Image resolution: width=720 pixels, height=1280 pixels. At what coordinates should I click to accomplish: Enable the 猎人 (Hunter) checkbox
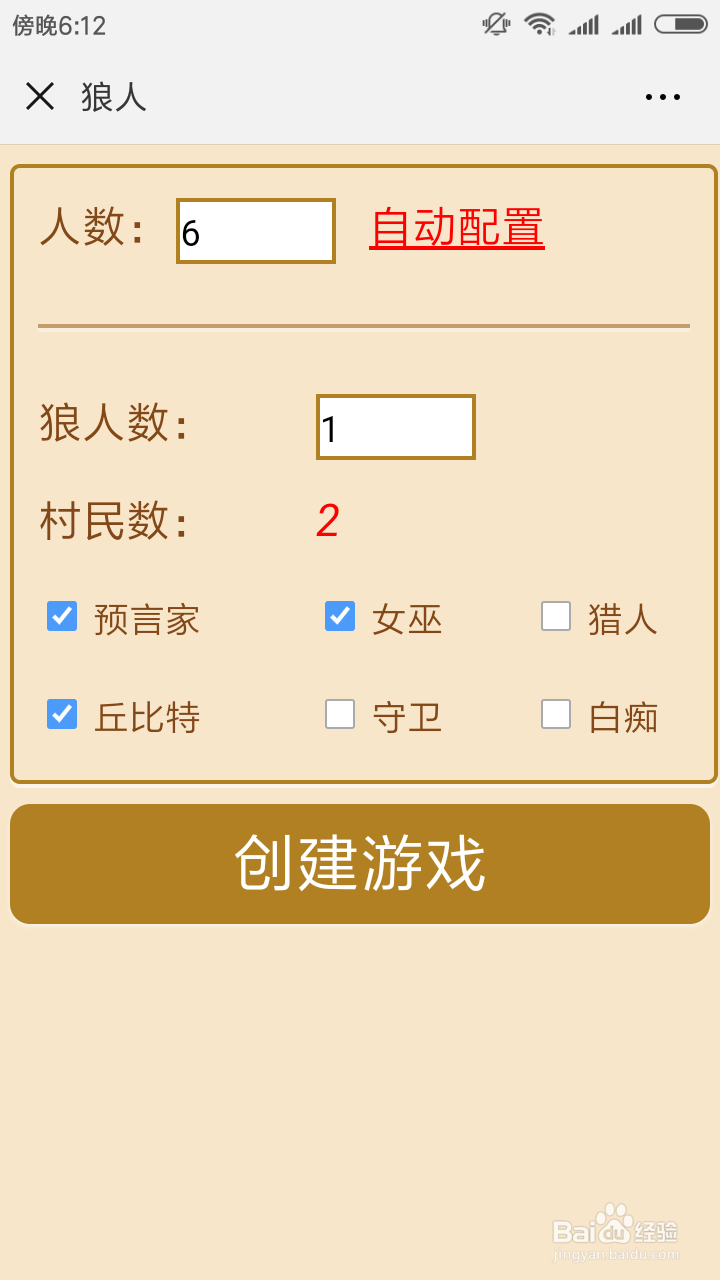click(x=556, y=617)
